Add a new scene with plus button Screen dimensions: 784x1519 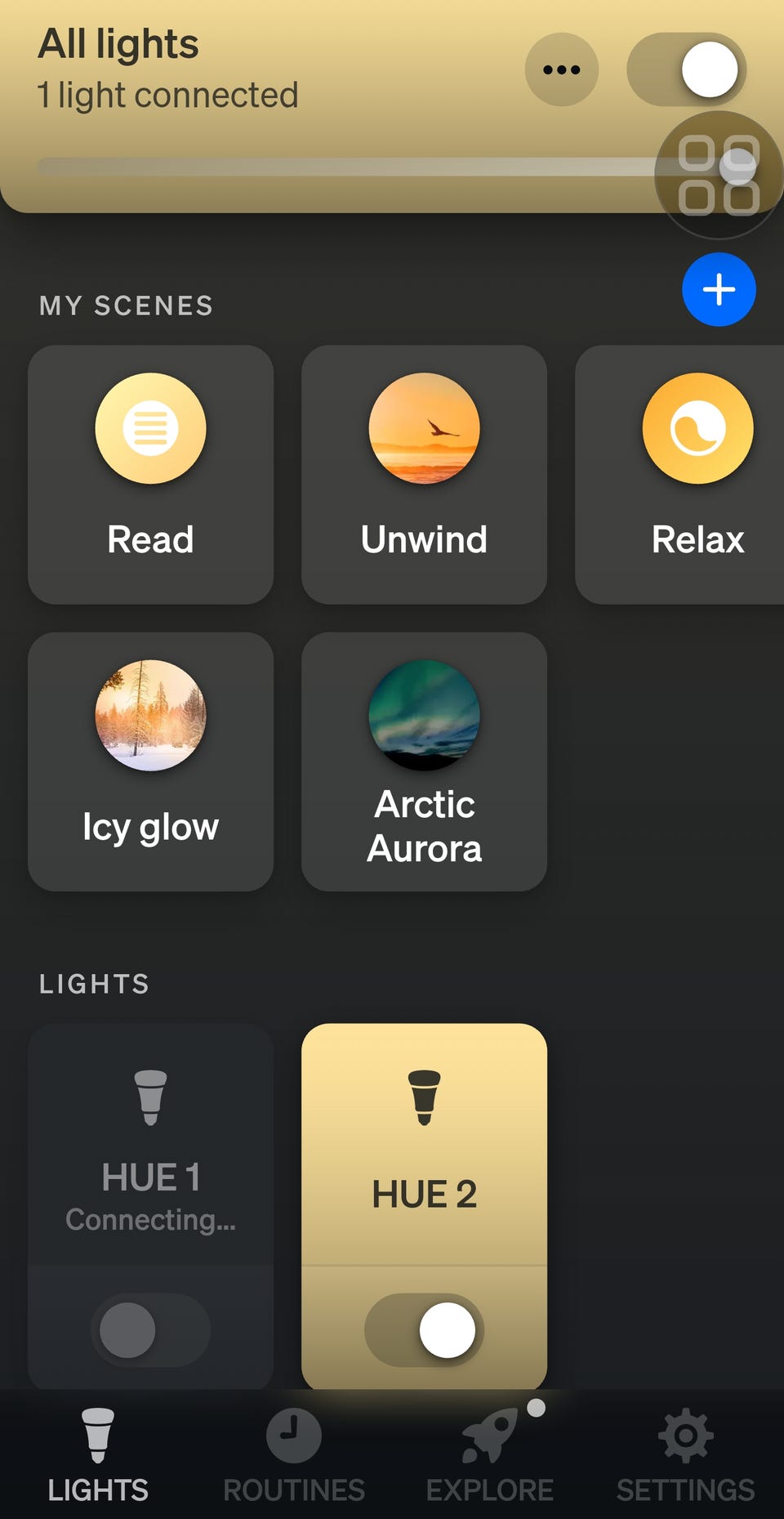click(719, 289)
